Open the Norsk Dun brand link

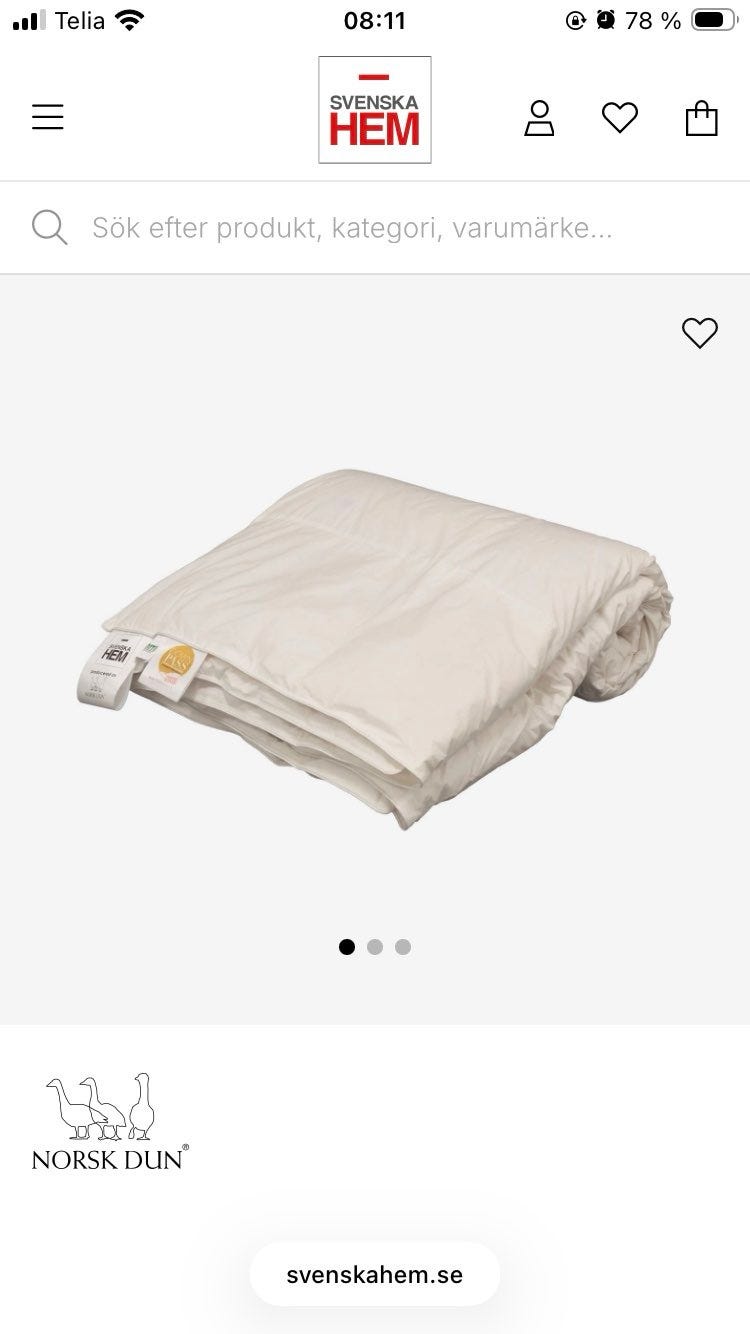tap(110, 1122)
